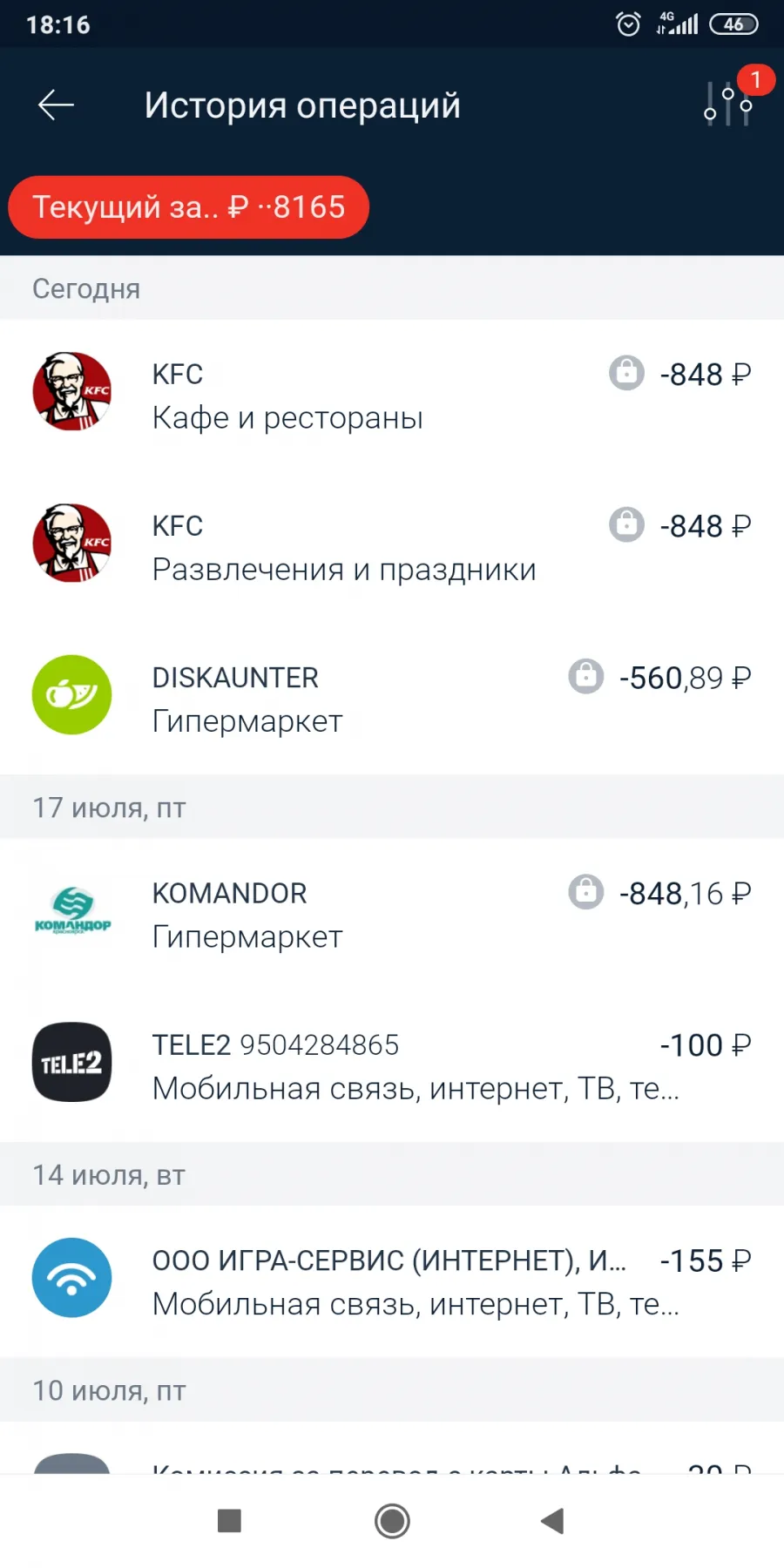Screen dimensions: 784x1568
Task: Tap the account filter chip ending 8165
Action: pyautogui.click(x=189, y=207)
